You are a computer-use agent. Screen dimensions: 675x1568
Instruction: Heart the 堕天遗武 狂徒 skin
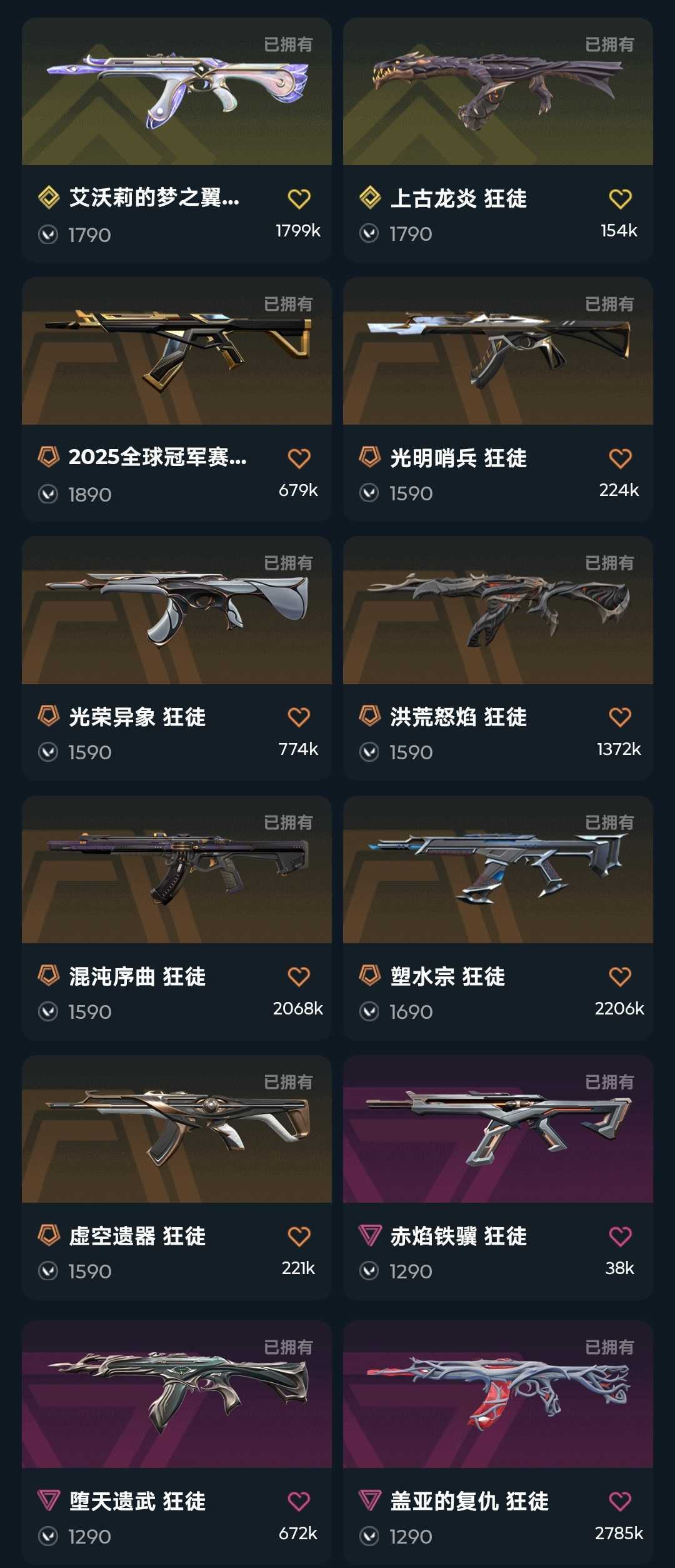tap(299, 1502)
